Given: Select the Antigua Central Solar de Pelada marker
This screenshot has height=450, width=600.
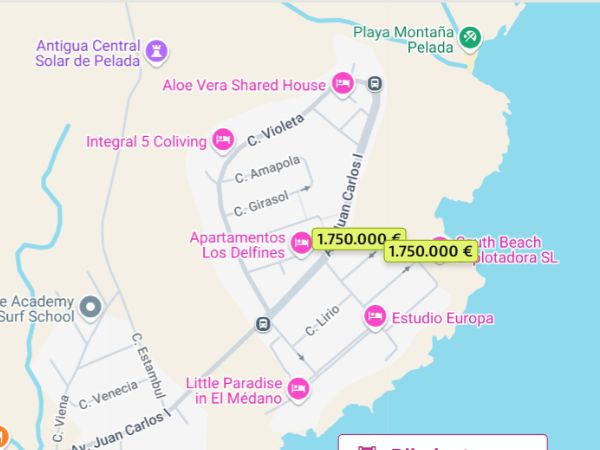Looking at the screenshot, I should [x=155, y=49].
